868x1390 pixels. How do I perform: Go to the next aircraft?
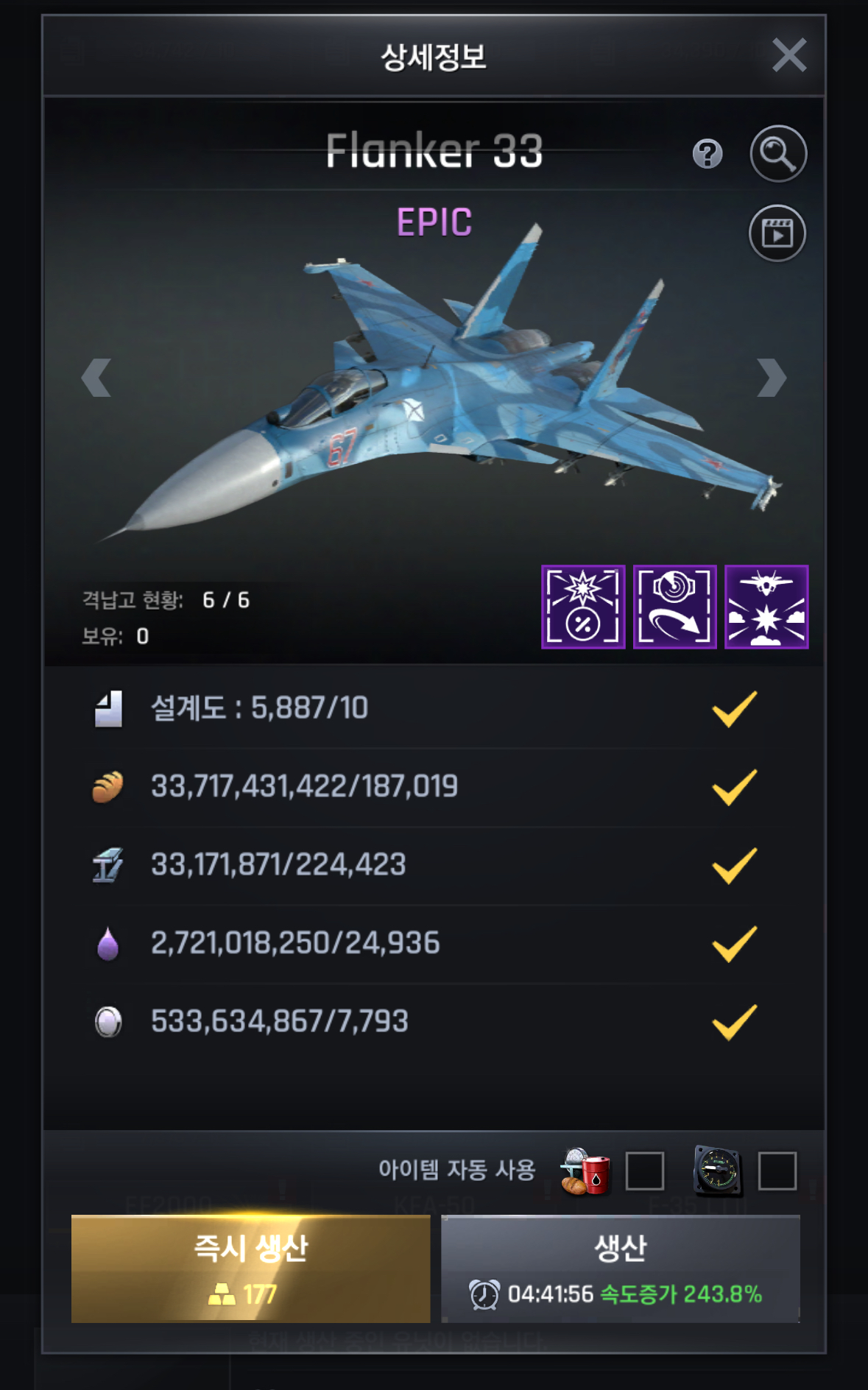tap(772, 378)
